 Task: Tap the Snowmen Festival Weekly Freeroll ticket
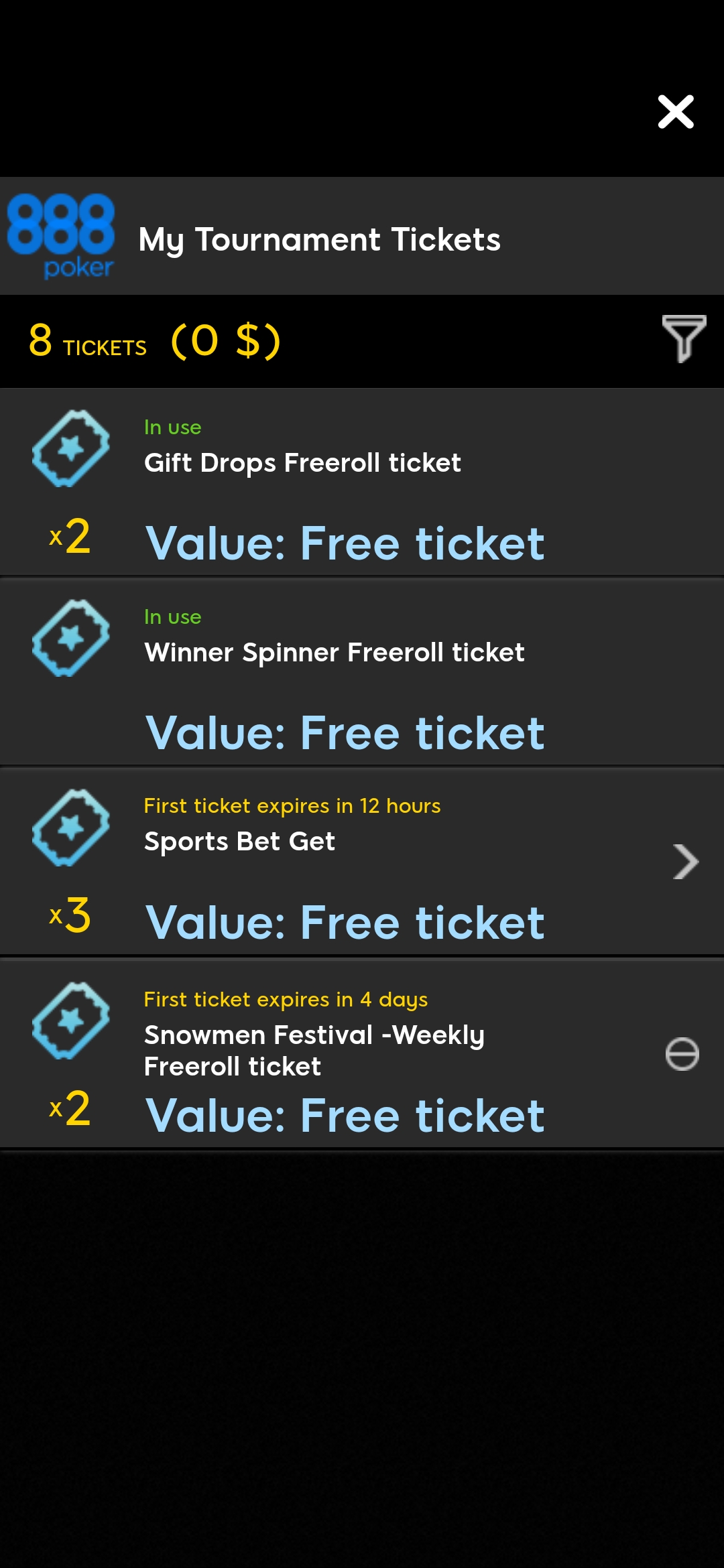(362, 1054)
